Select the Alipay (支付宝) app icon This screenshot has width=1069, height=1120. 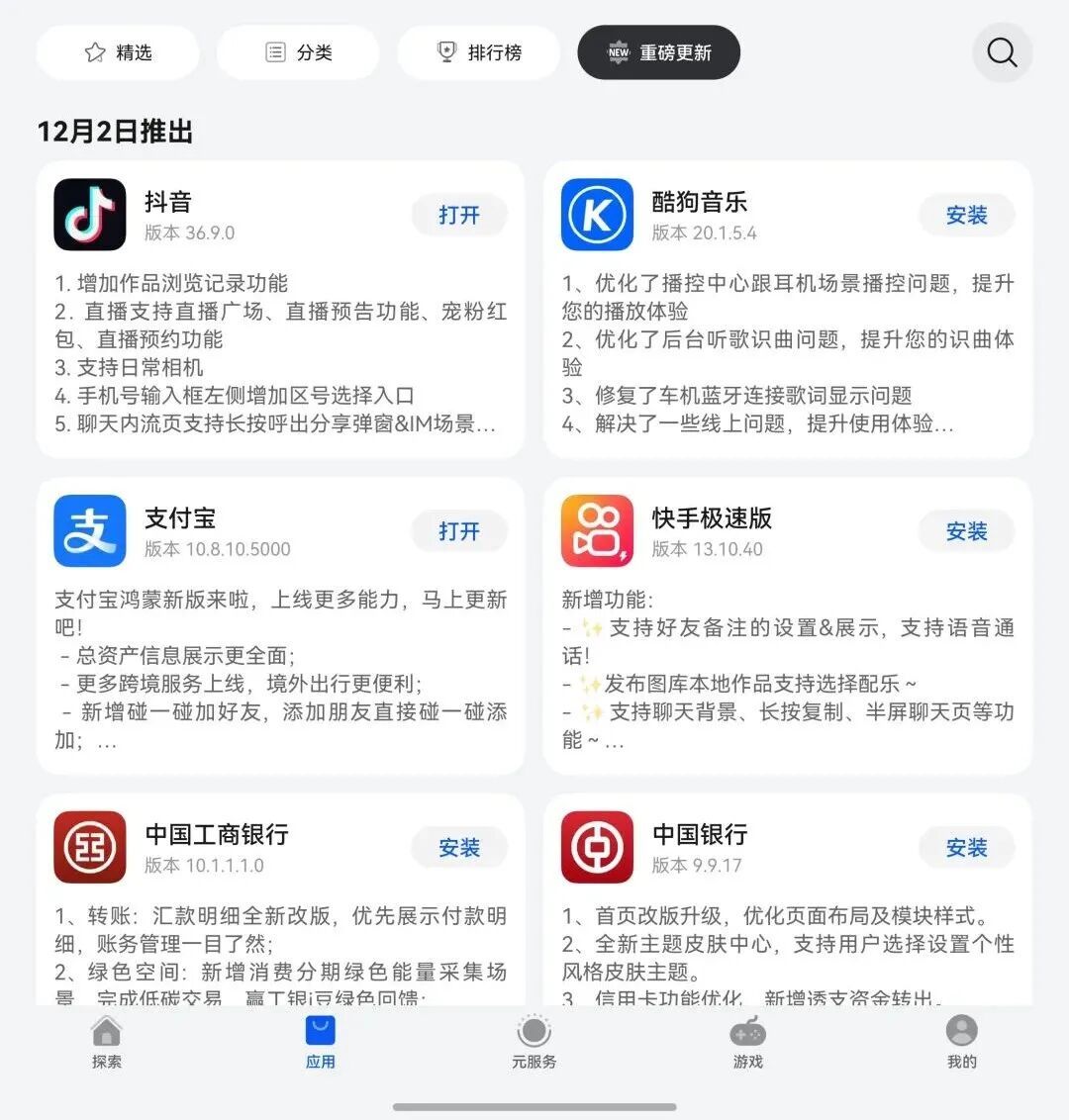tap(89, 531)
